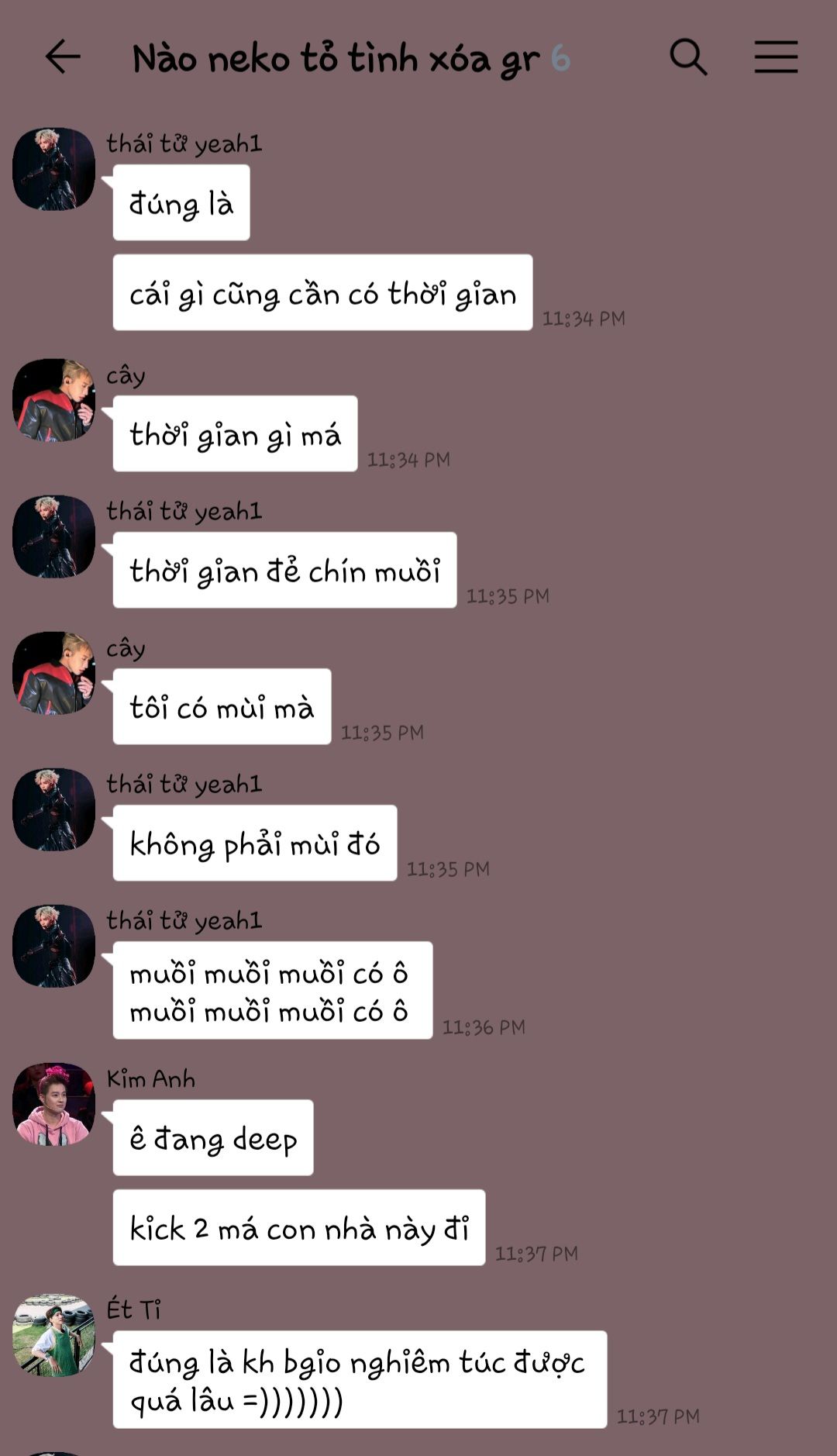
Task: Open the chat hamburger menu
Action: point(776,57)
